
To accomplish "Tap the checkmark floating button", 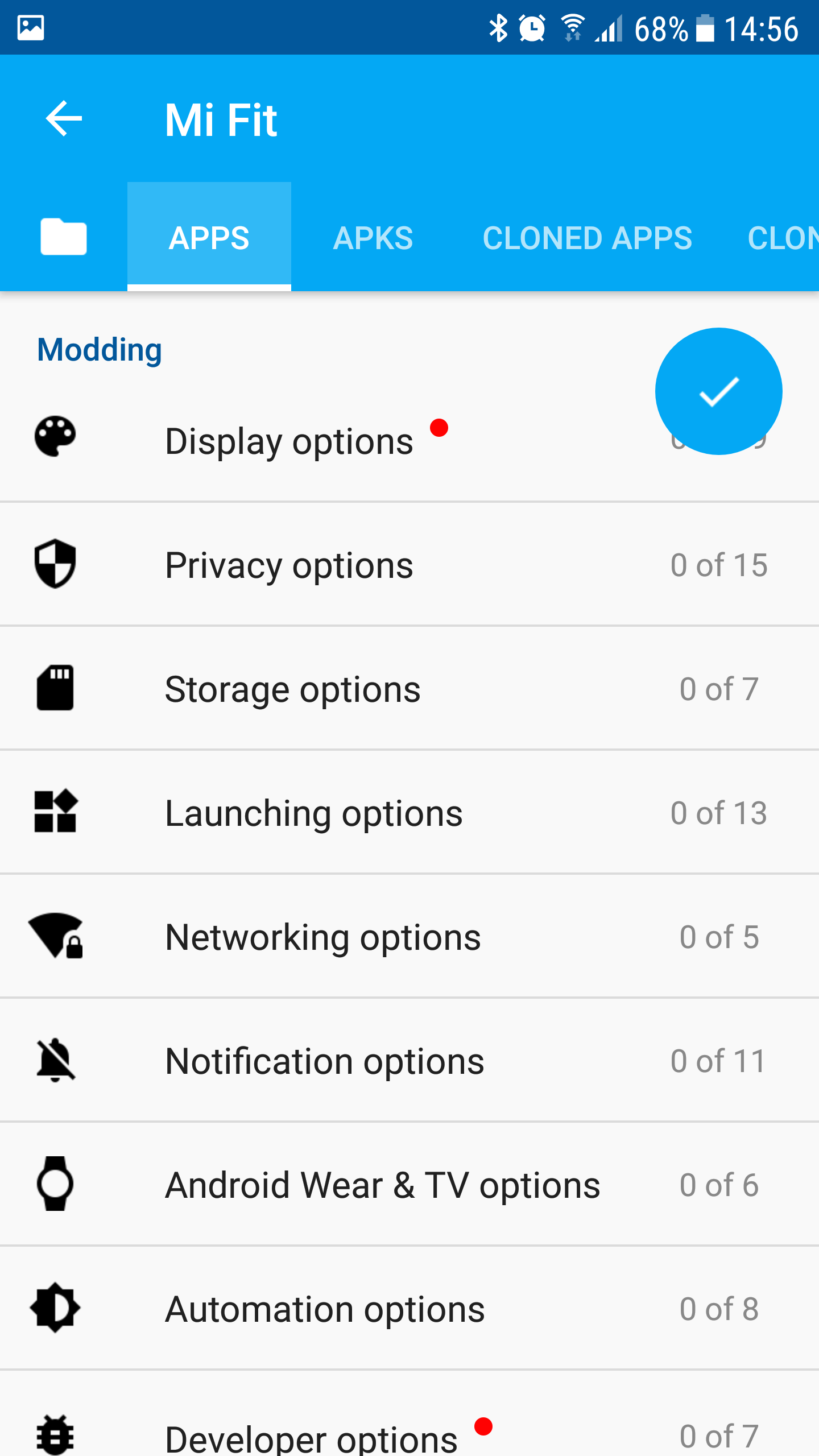I will pyautogui.click(x=719, y=391).
